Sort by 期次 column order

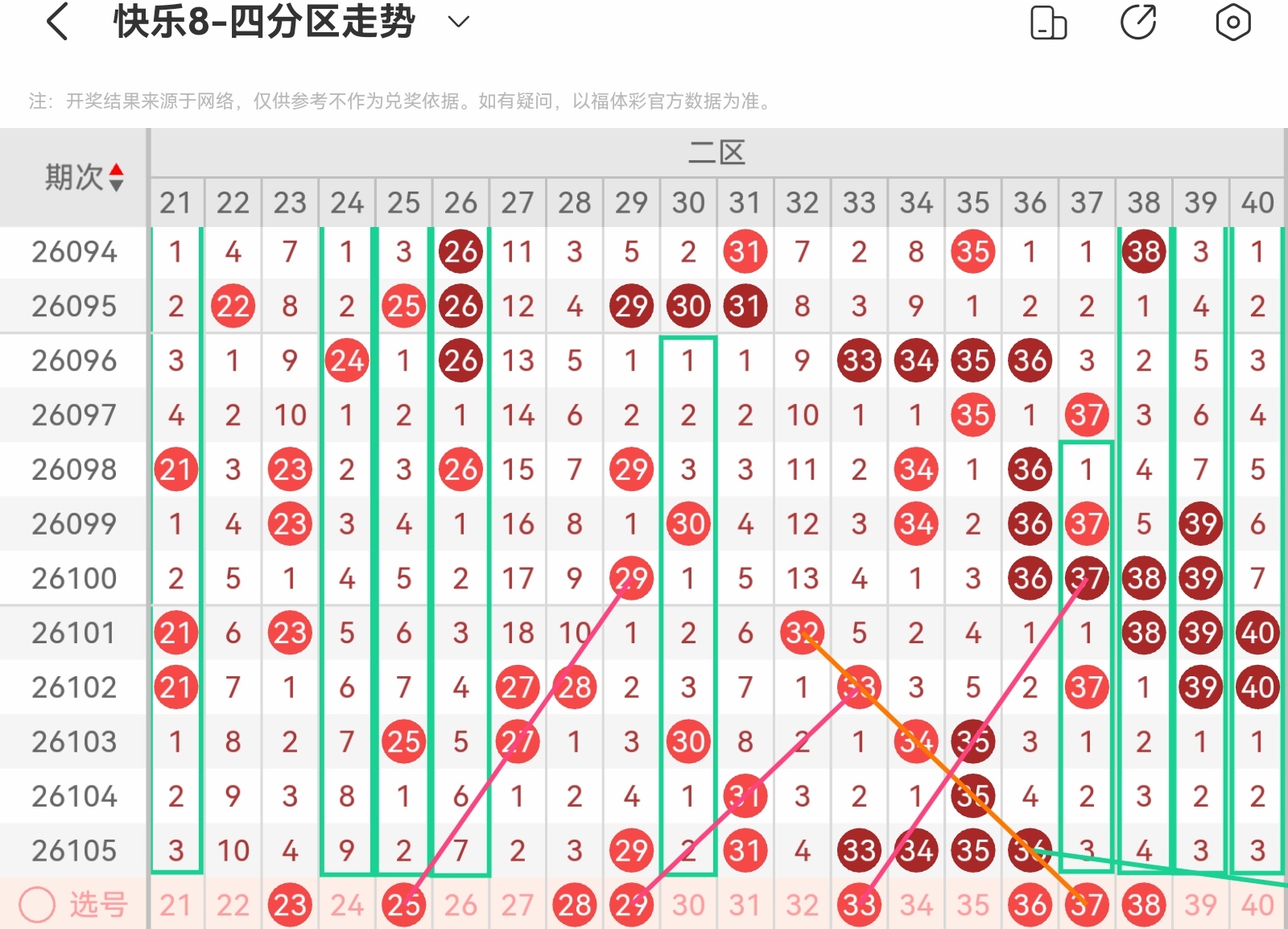pos(117,177)
